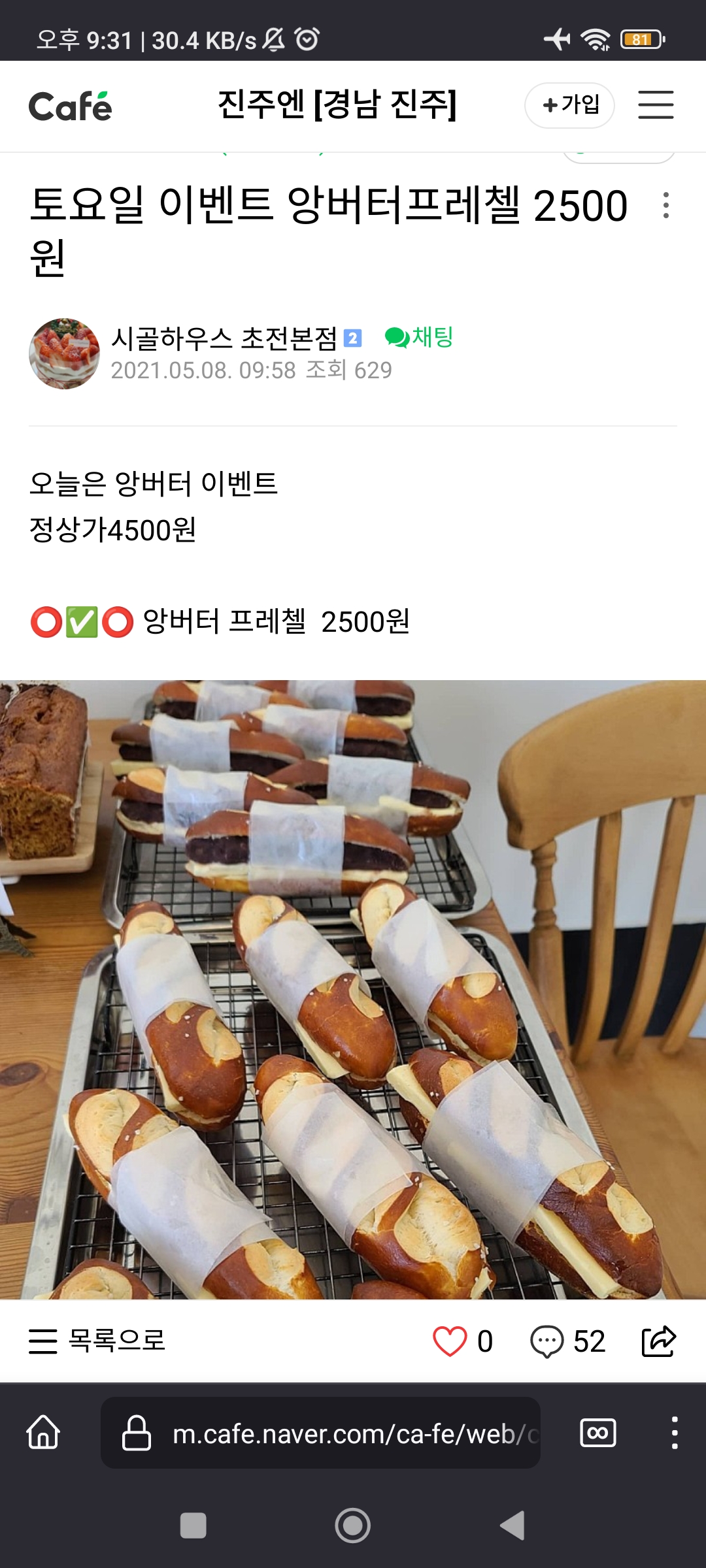Open the browser tabs switcher
This screenshot has width=706, height=1568.
pyautogui.click(x=598, y=1433)
